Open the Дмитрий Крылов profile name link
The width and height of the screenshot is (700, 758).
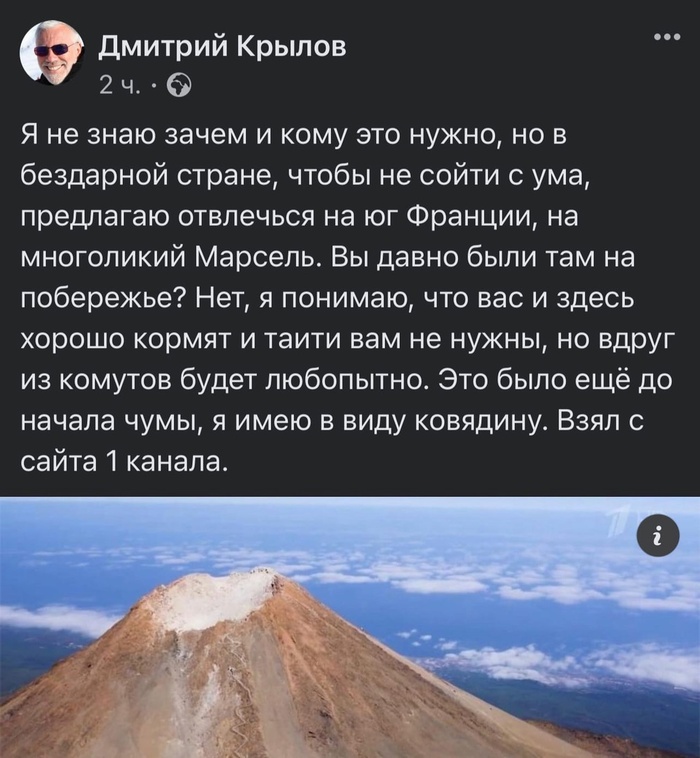224,45
